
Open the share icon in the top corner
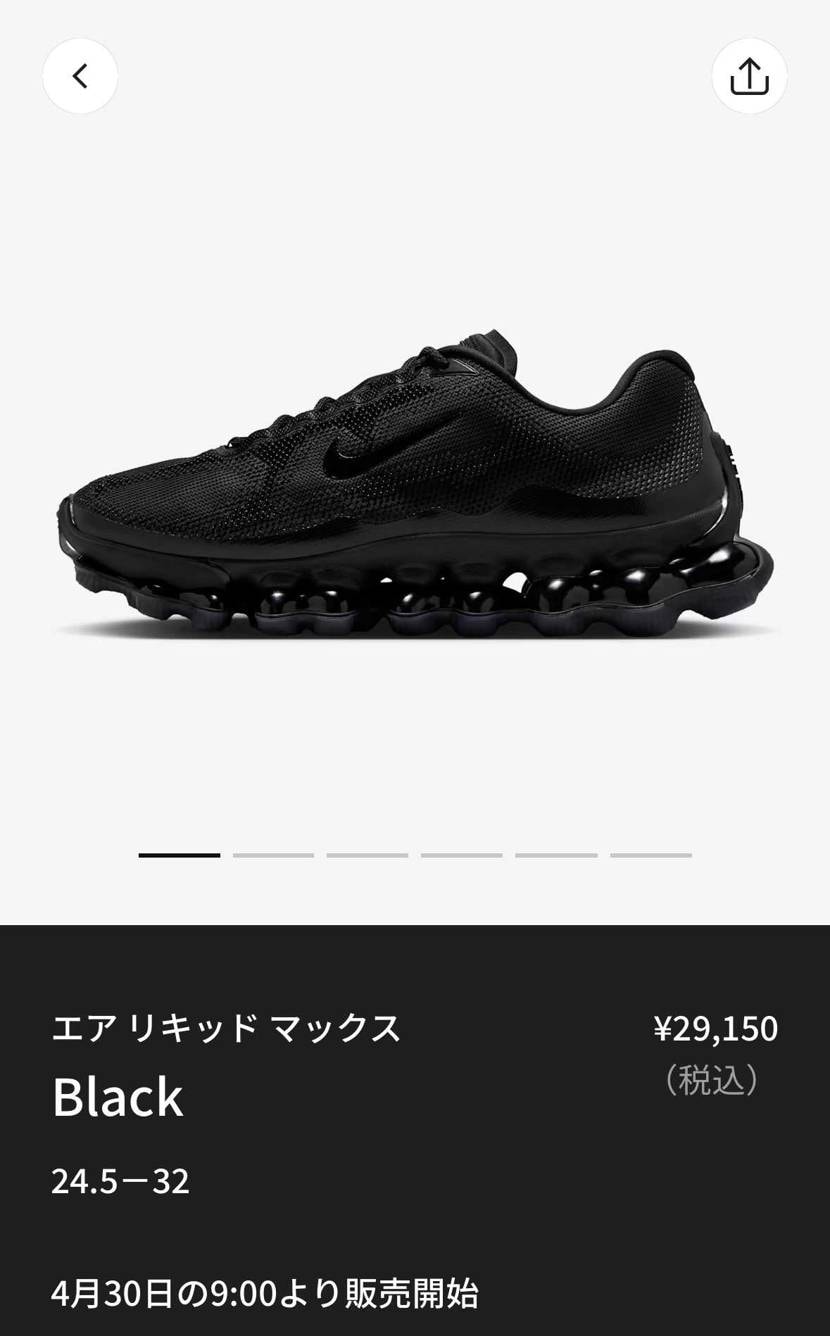click(x=749, y=75)
